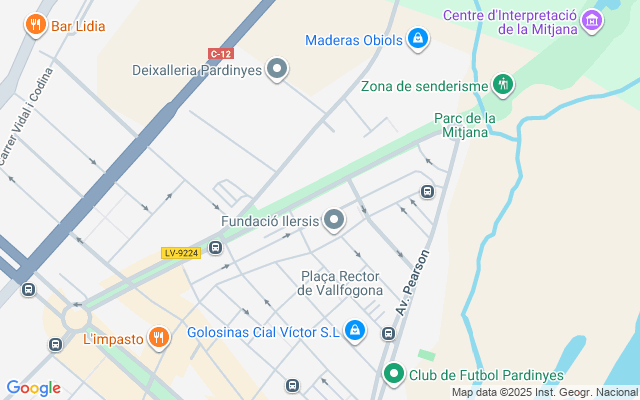
Task: Select the Deixalleria Pardinyes place pin
Action: pos(278,70)
